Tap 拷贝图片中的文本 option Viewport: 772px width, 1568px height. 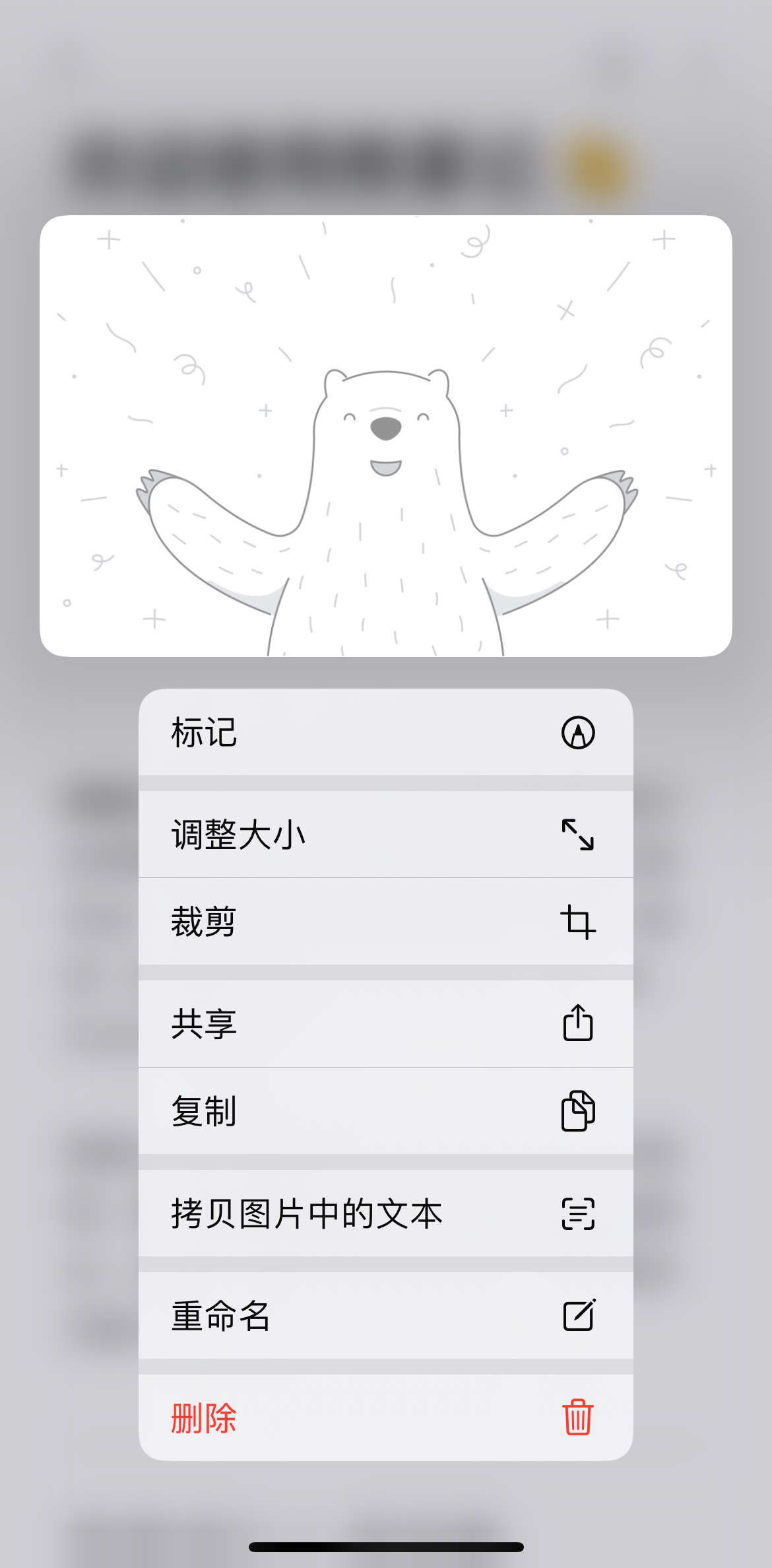click(385, 1213)
